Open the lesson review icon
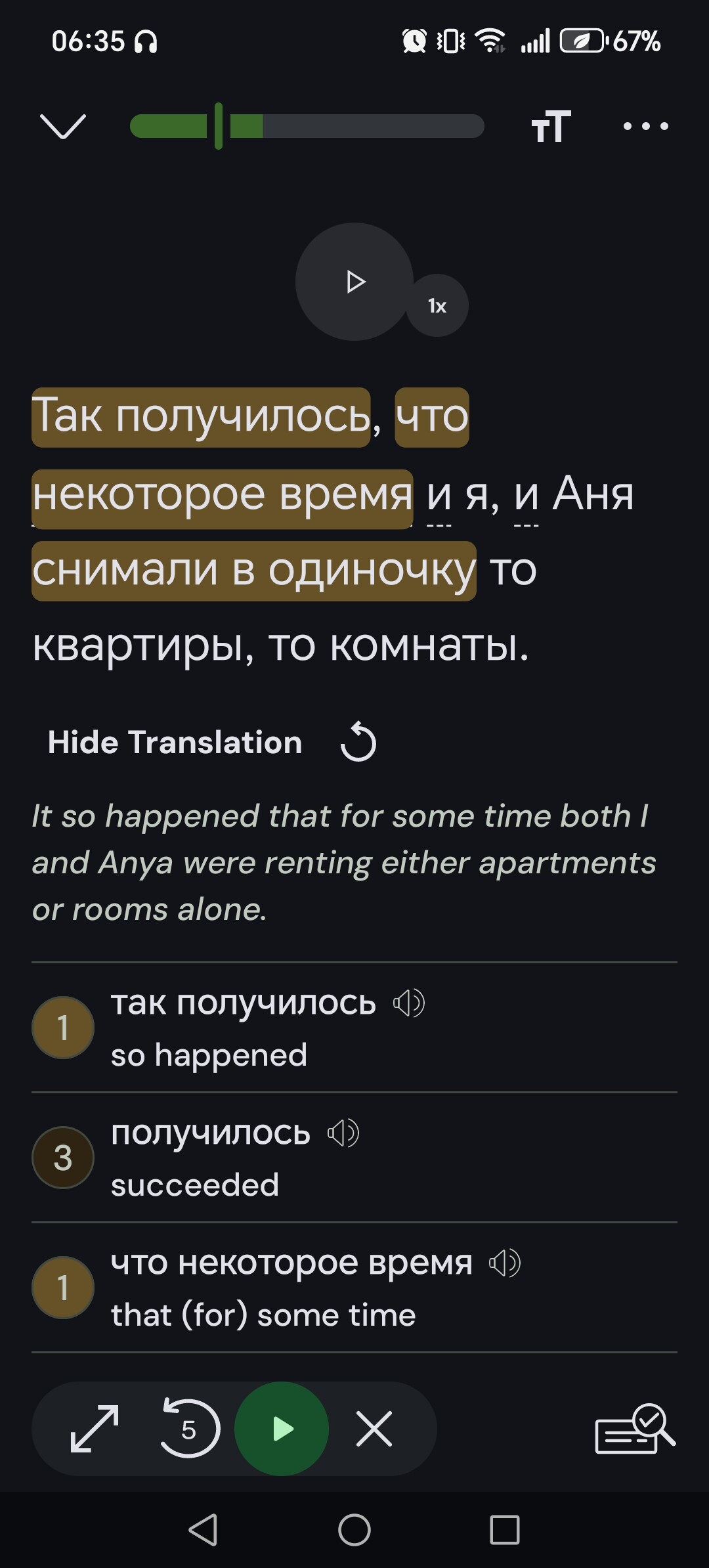The height and width of the screenshot is (1568, 709). coord(634,1429)
